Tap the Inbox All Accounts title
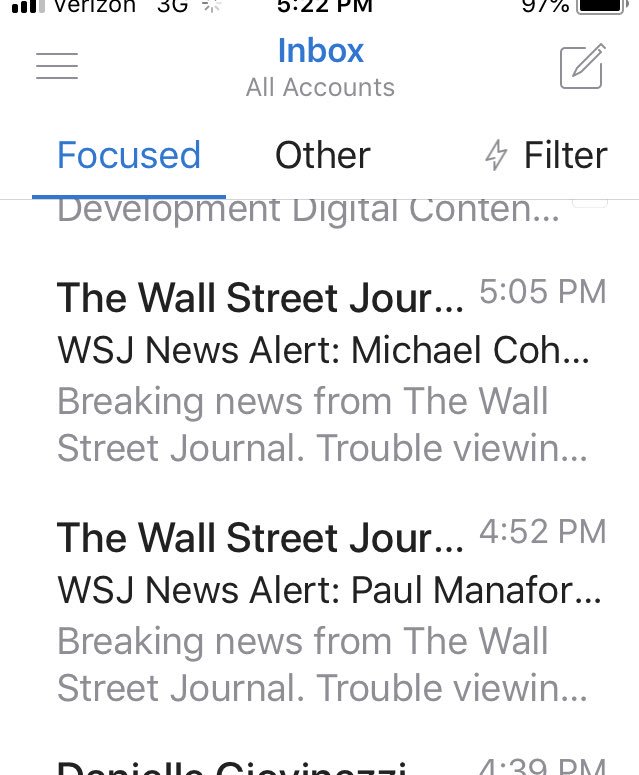The height and width of the screenshot is (775, 639). pos(320,67)
